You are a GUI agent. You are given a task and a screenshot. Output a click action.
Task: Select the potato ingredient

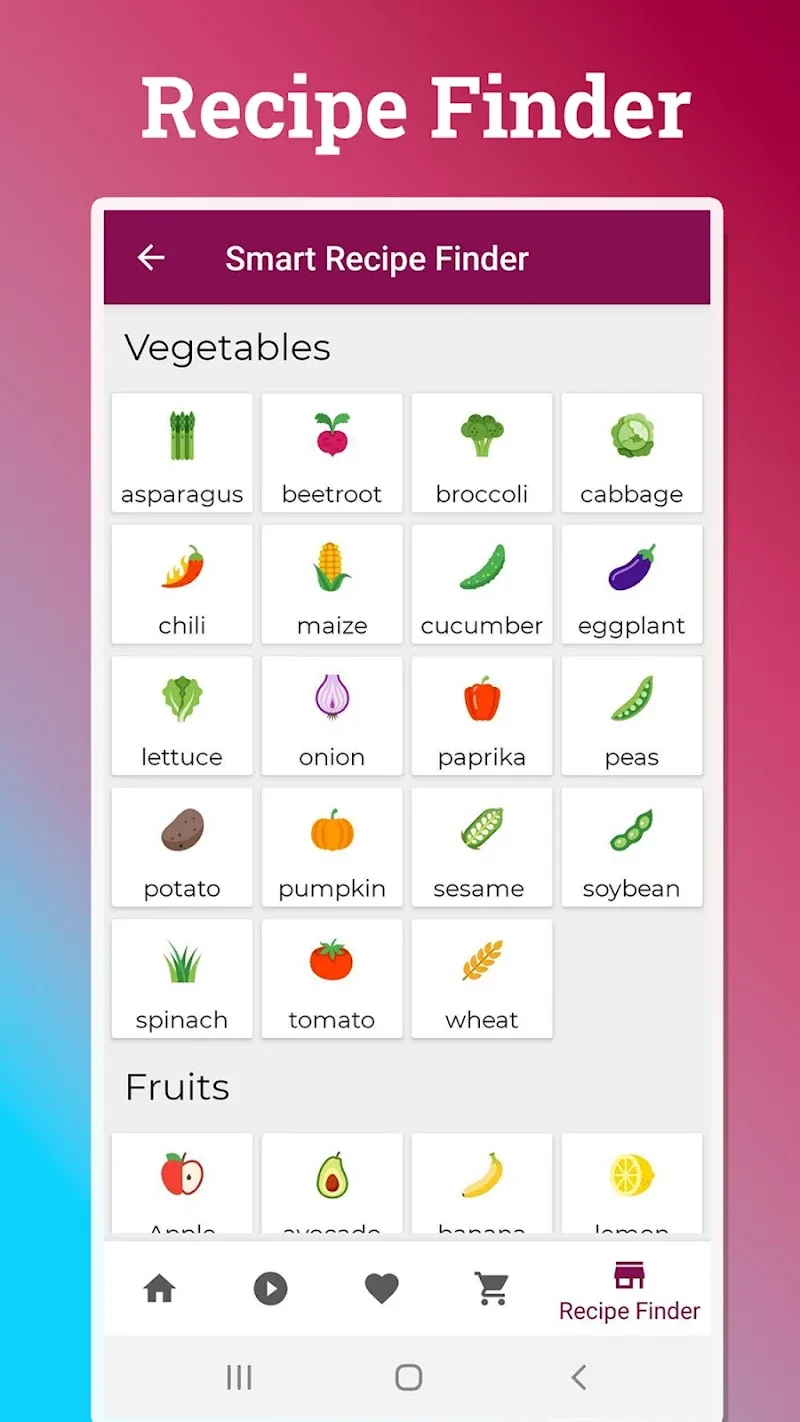(x=182, y=847)
